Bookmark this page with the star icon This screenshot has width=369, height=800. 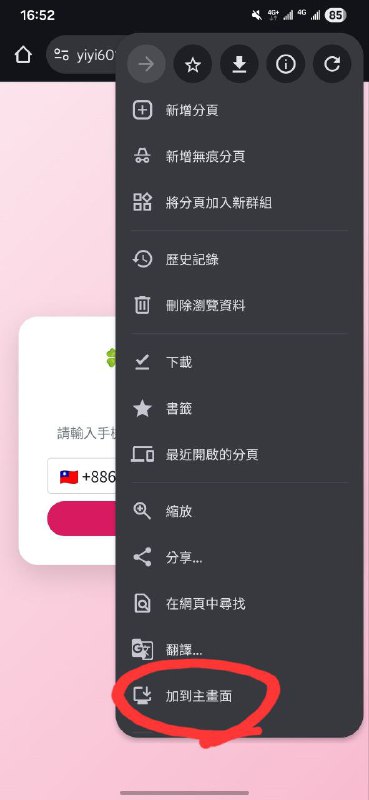tap(192, 64)
